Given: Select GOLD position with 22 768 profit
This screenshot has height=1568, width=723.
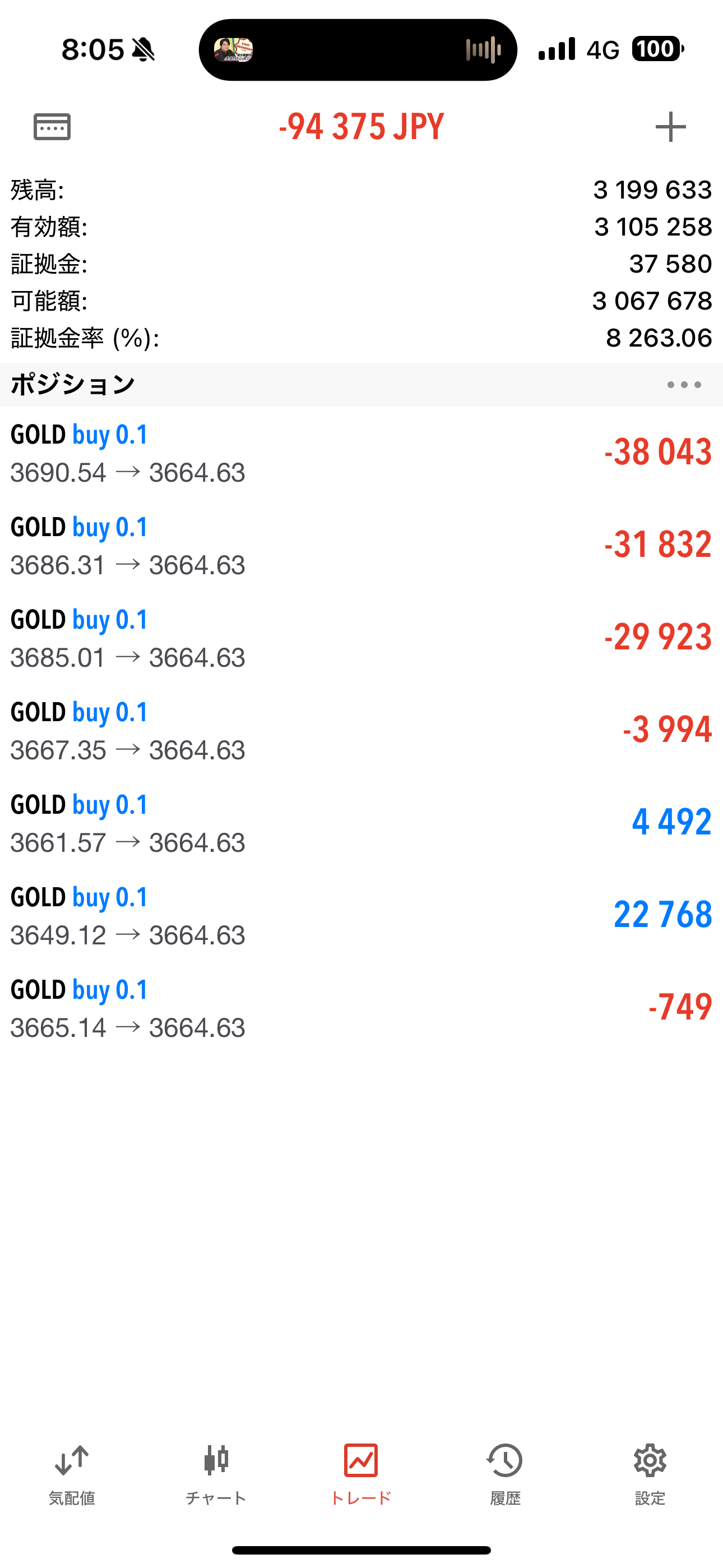Looking at the screenshot, I should [x=361, y=915].
